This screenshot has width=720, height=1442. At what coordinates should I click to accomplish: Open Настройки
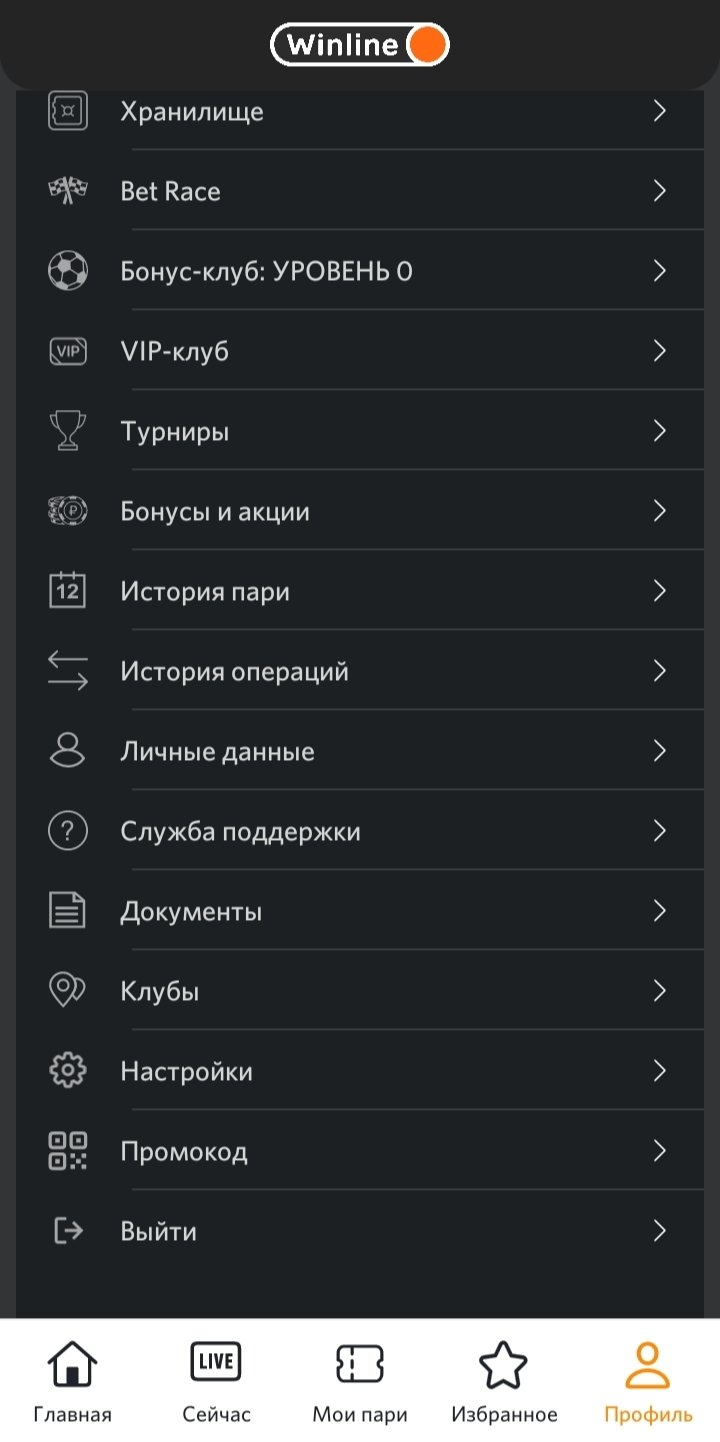(x=360, y=1071)
